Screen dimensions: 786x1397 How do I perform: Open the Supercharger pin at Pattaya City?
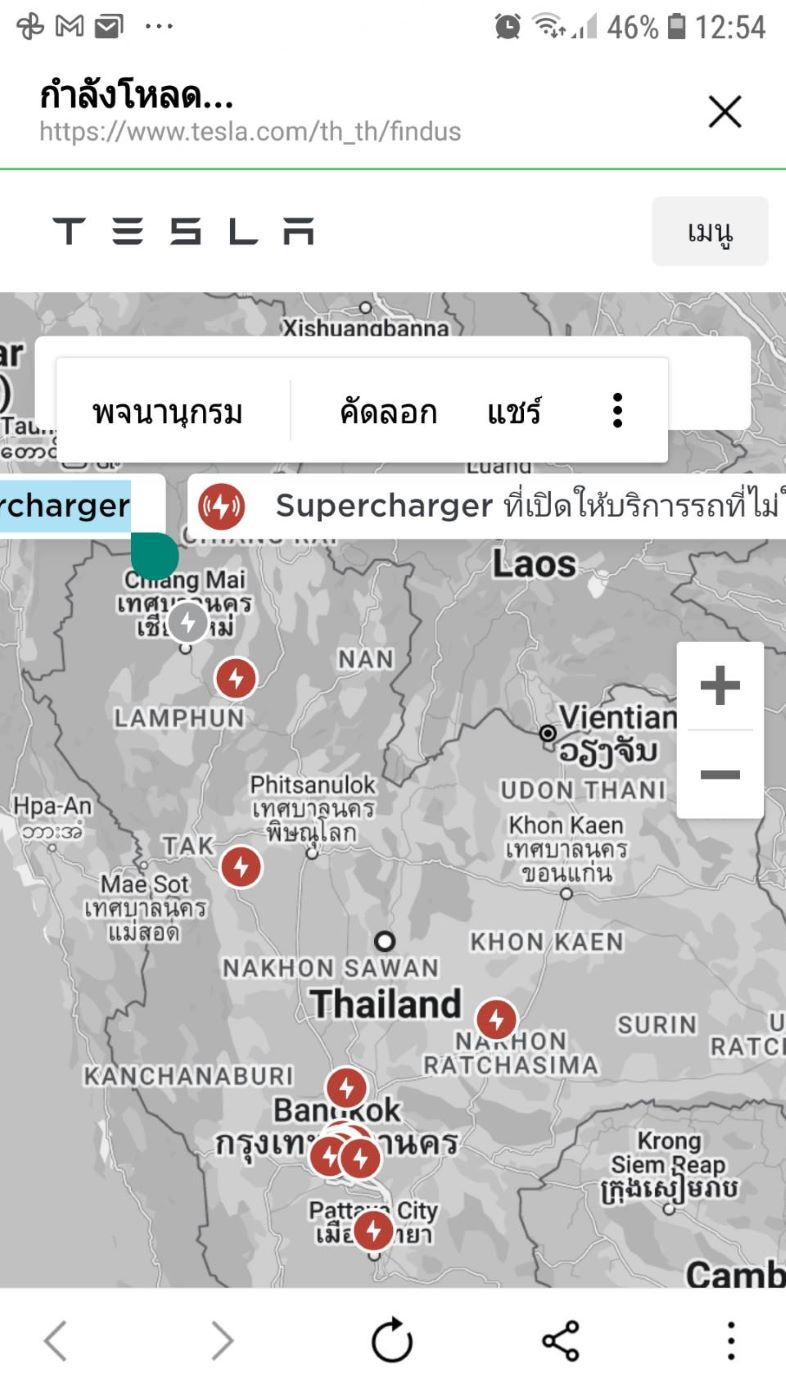pyautogui.click(x=373, y=1231)
